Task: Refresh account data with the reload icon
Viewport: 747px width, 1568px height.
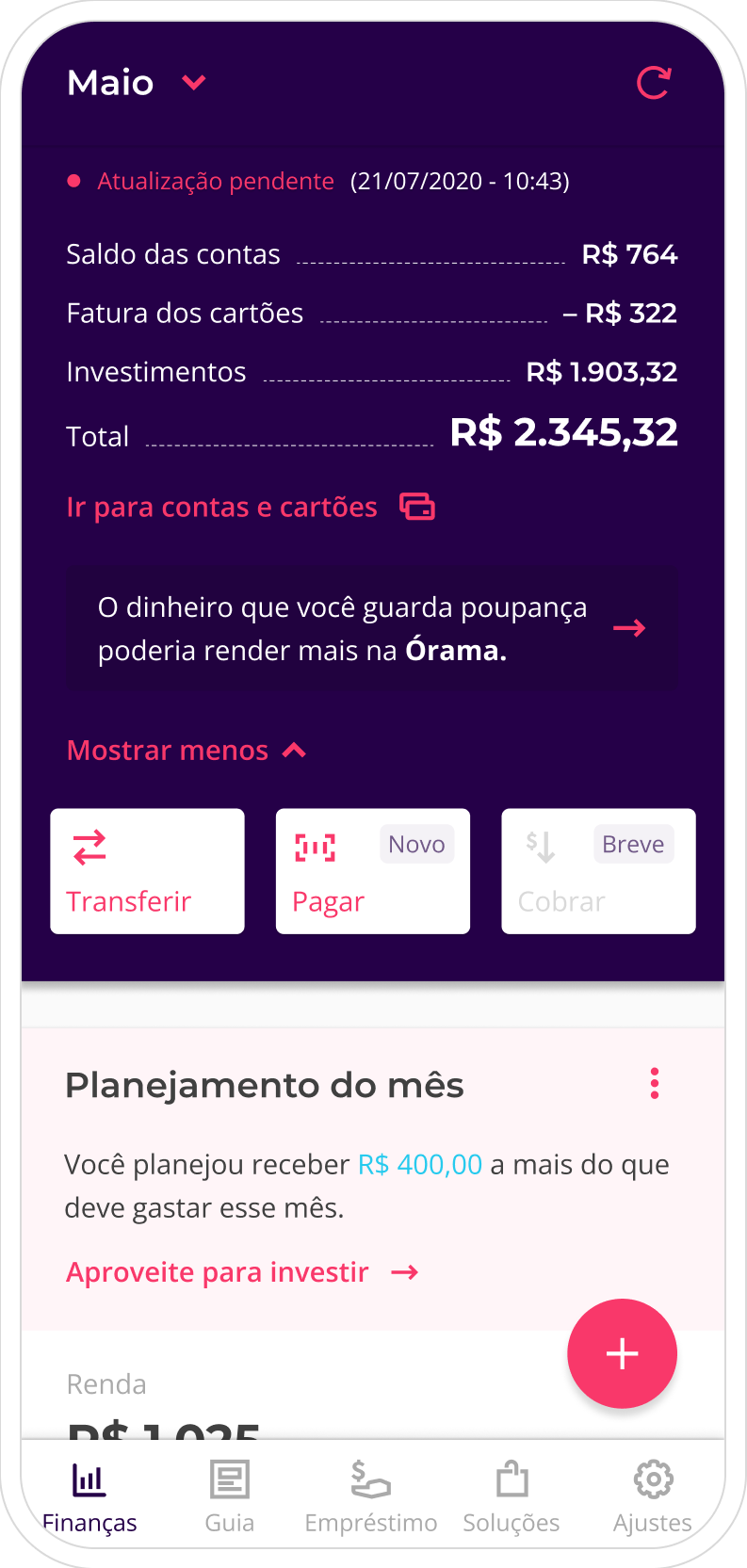Action: pyautogui.click(x=654, y=83)
